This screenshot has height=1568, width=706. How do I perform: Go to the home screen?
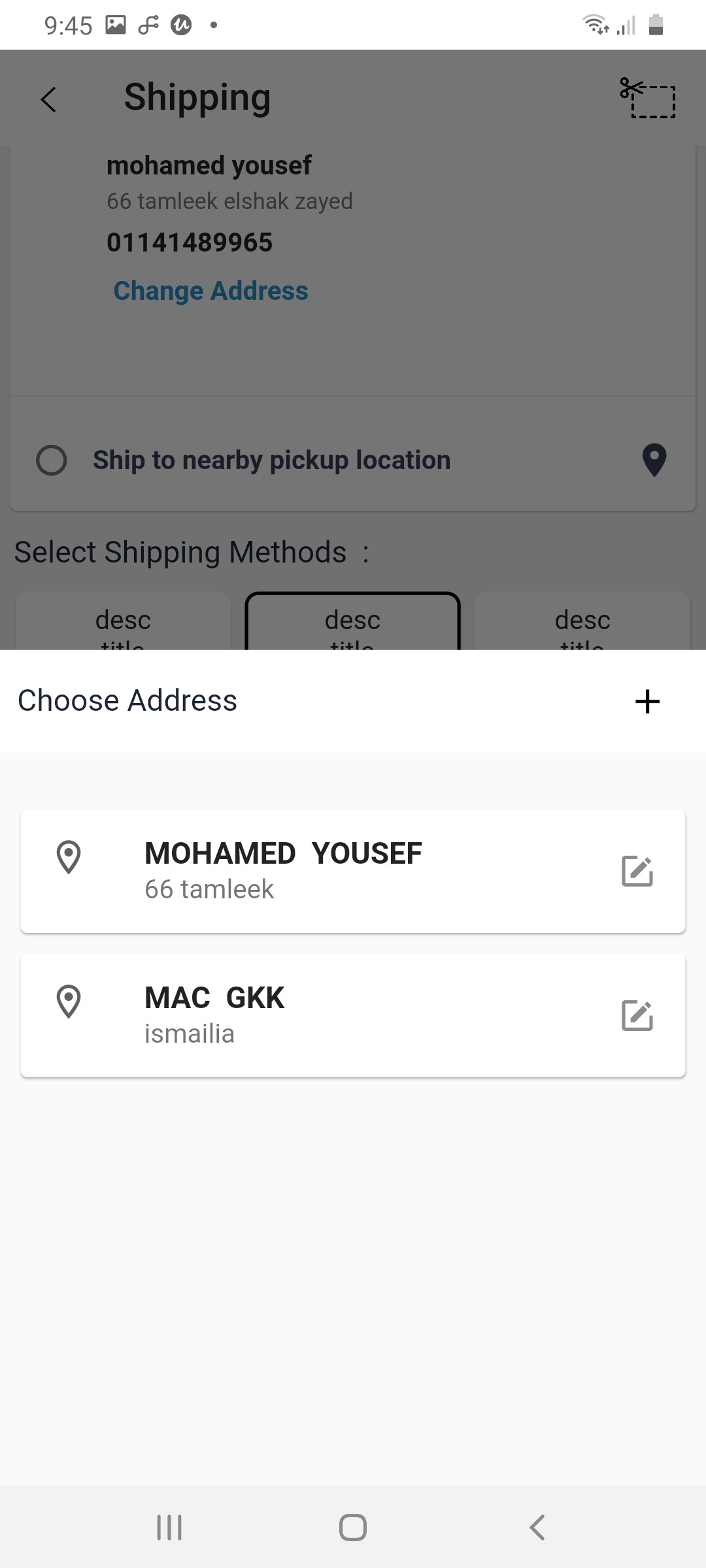coord(353,1527)
